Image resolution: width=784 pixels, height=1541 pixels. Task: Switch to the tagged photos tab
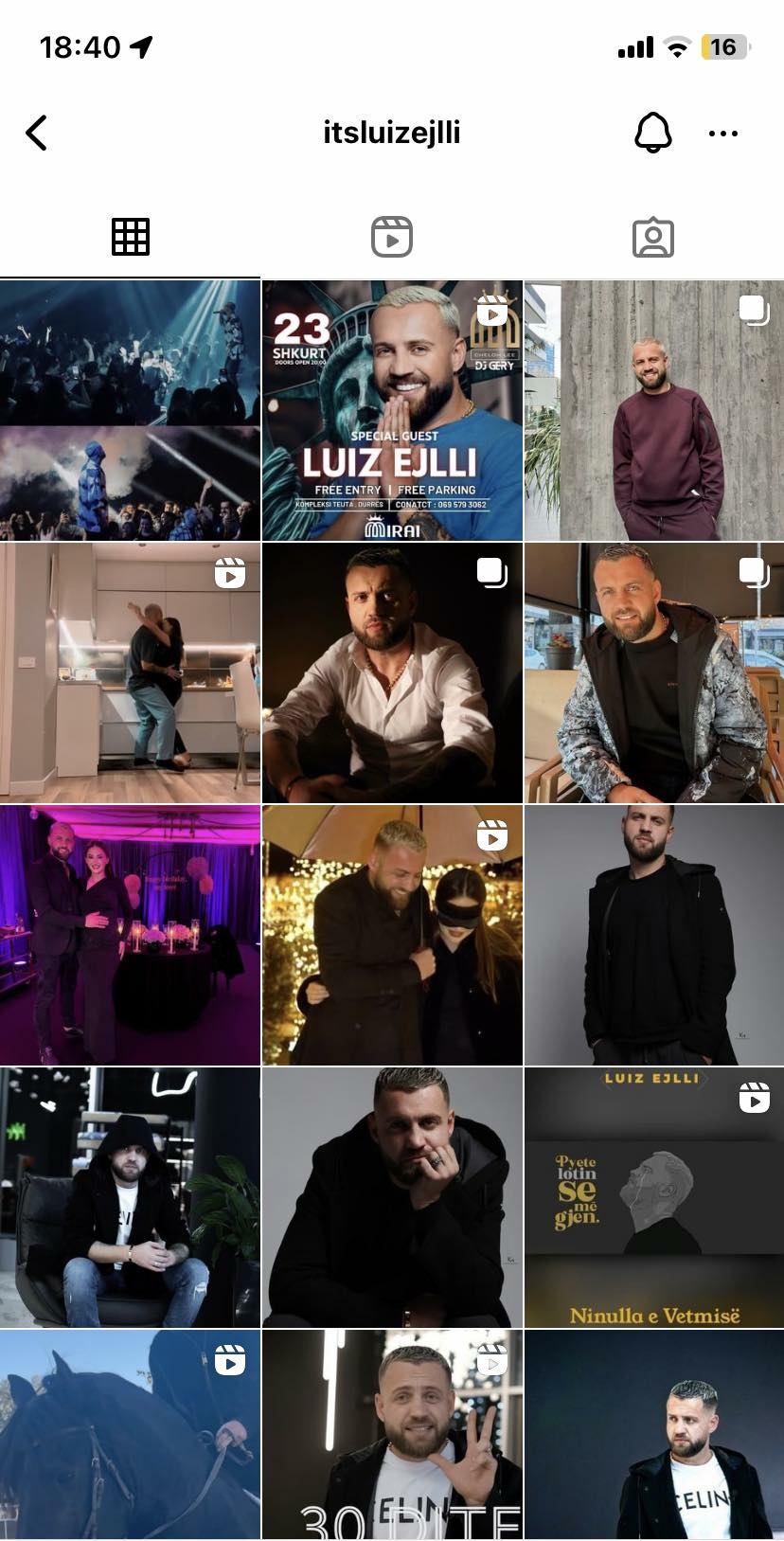(652, 237)
